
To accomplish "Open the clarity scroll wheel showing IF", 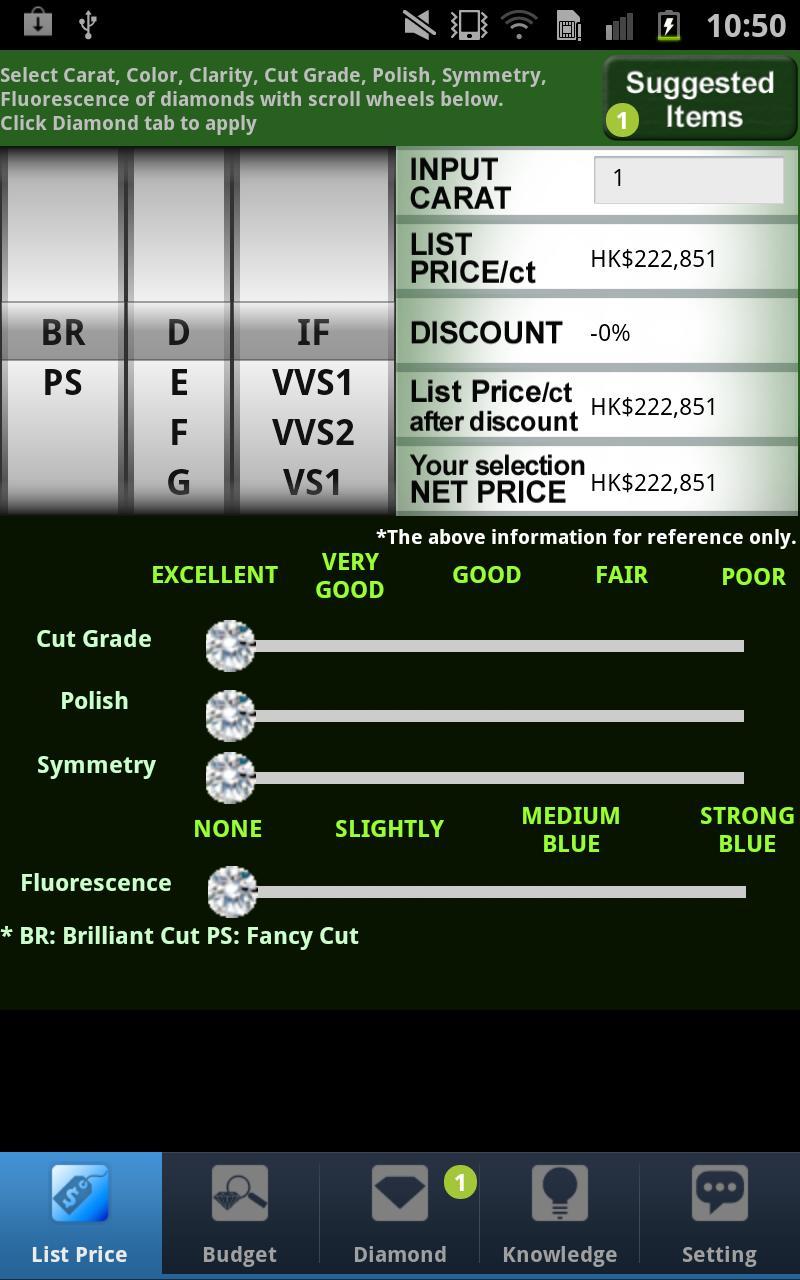I will [x=313, y=332].
